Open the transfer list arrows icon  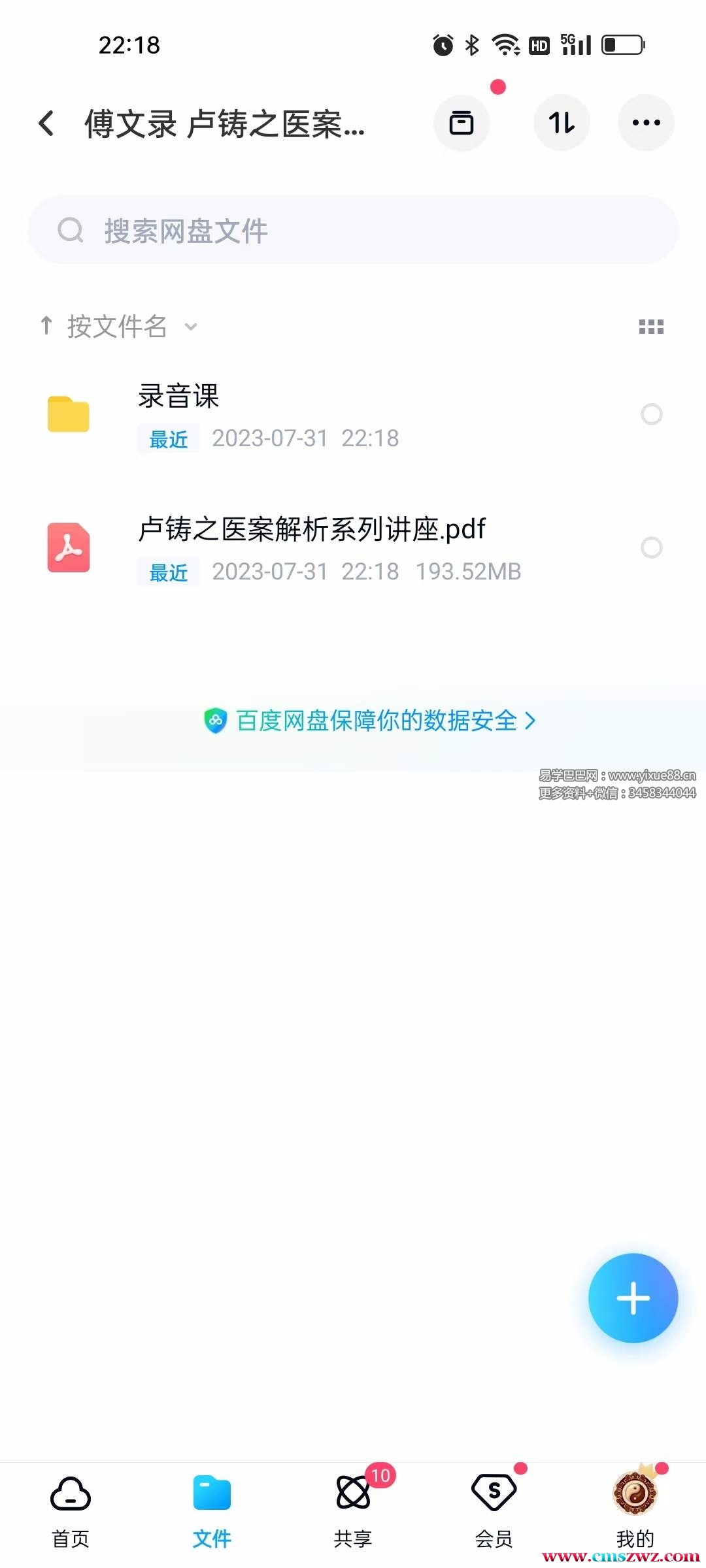(x=562, y=123)
